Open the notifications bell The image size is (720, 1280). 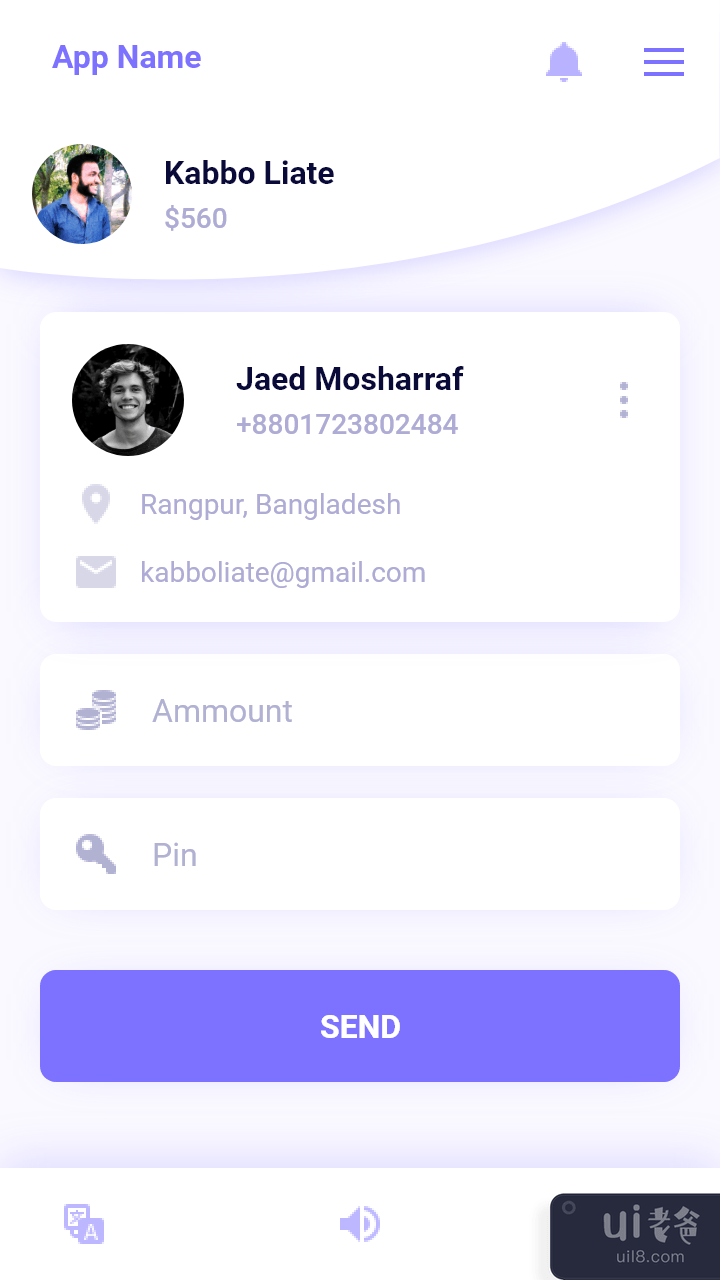click(564, 62)
